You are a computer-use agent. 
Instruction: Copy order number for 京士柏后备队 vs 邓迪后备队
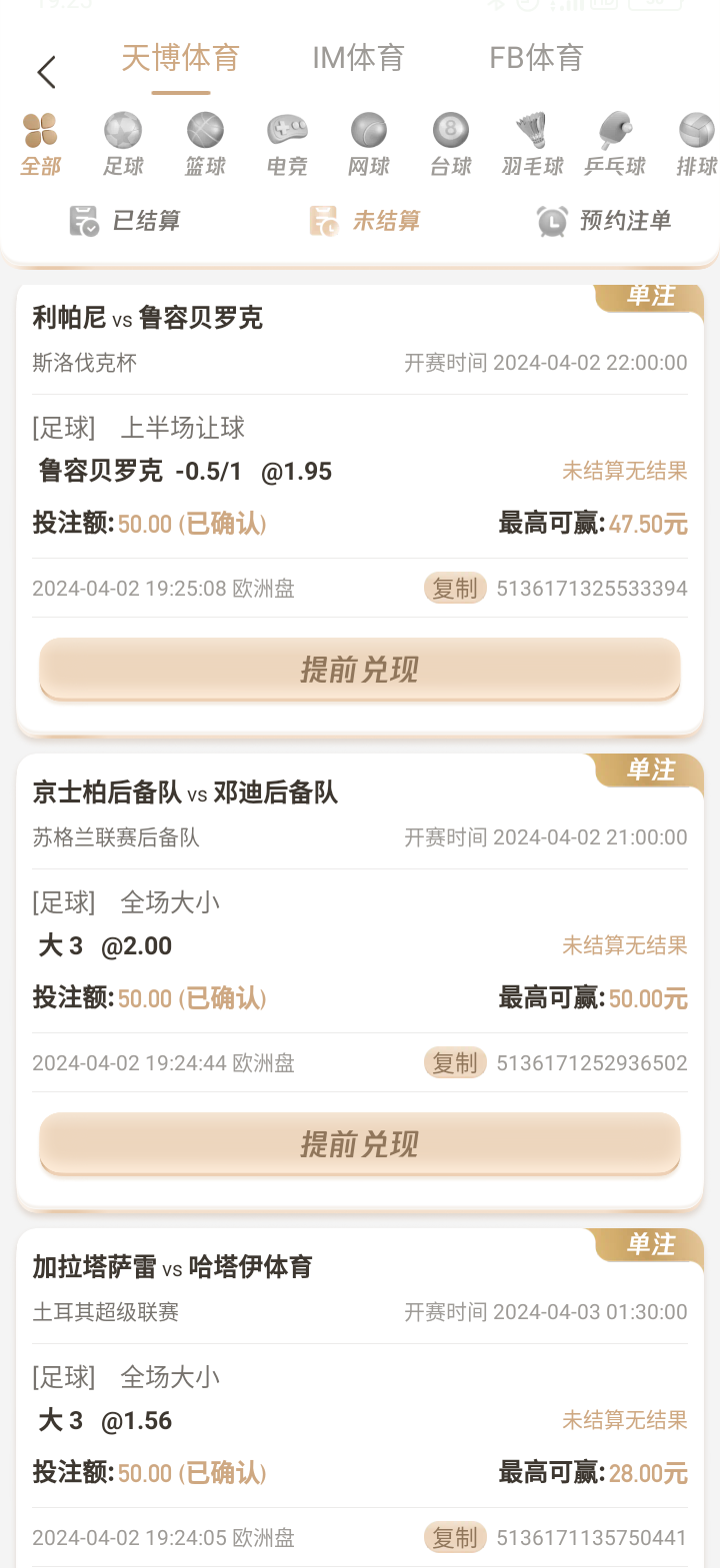[x=455, y=1063]
